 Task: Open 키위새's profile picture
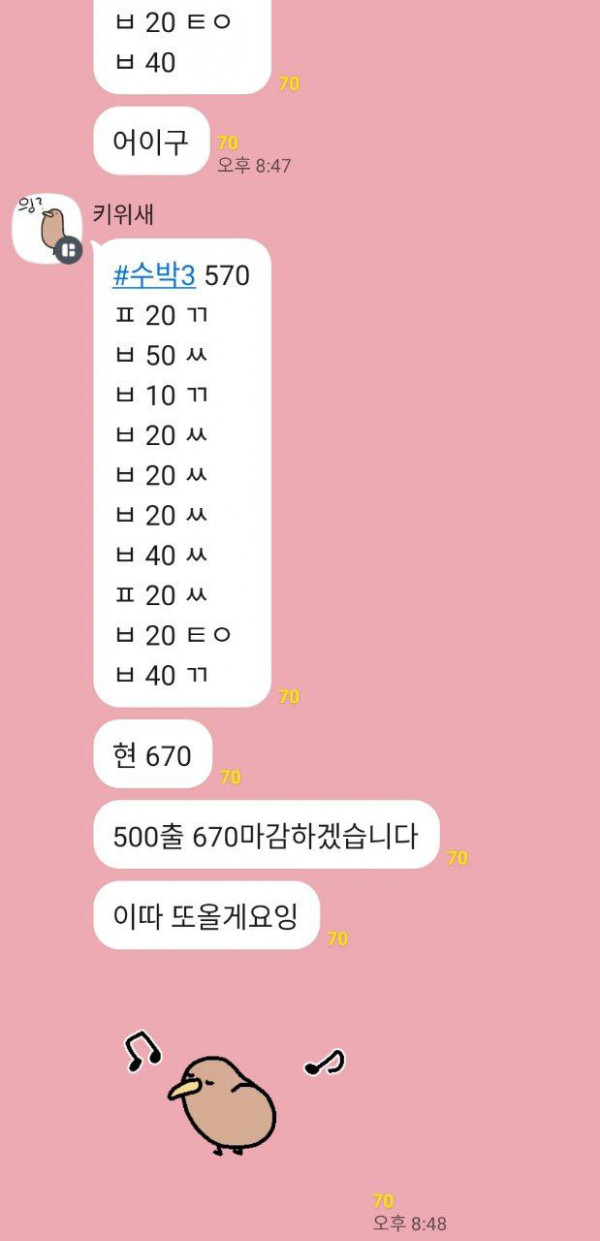tap(47, 228)
